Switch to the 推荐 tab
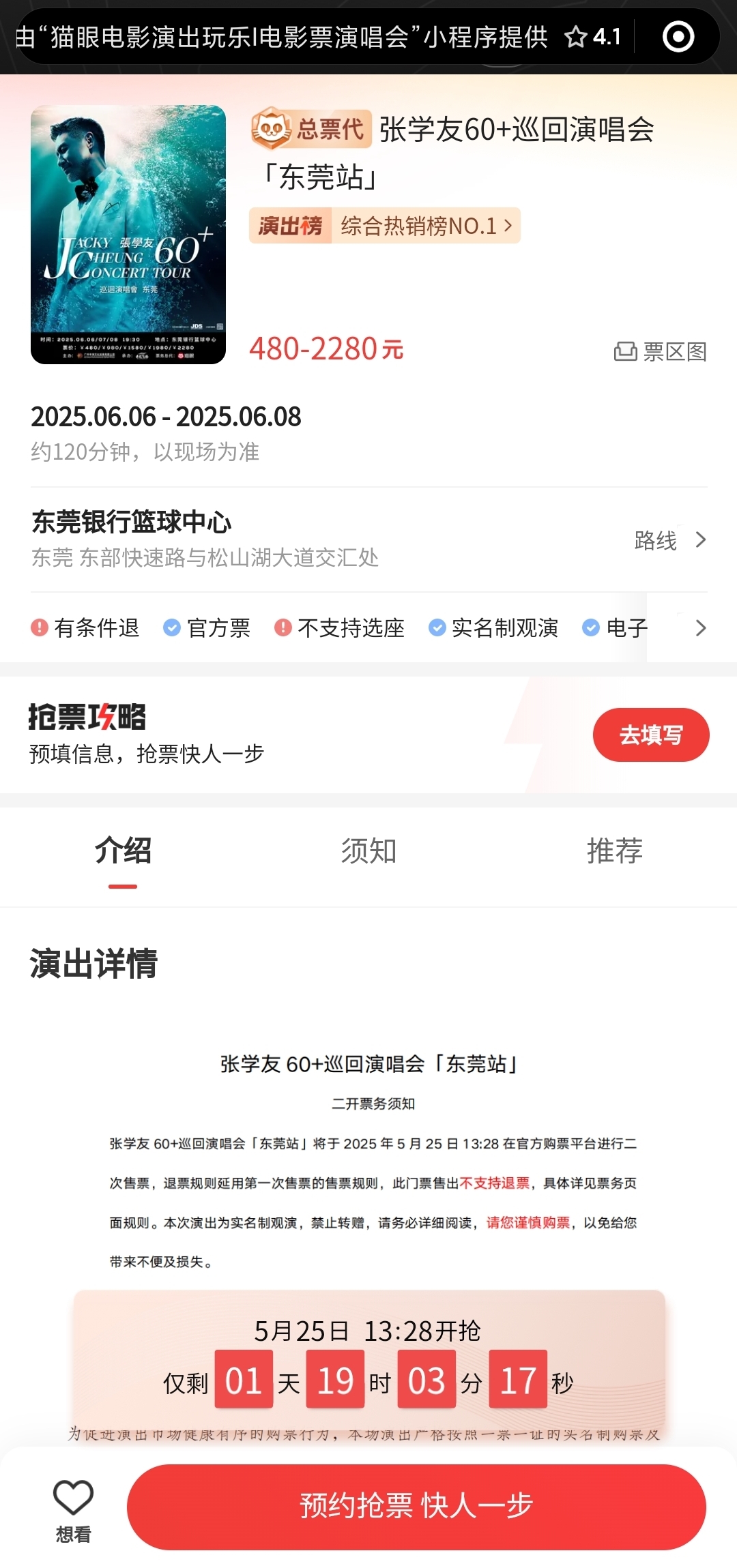This screenshot has width=737, height=1568. tap(614, 851)
